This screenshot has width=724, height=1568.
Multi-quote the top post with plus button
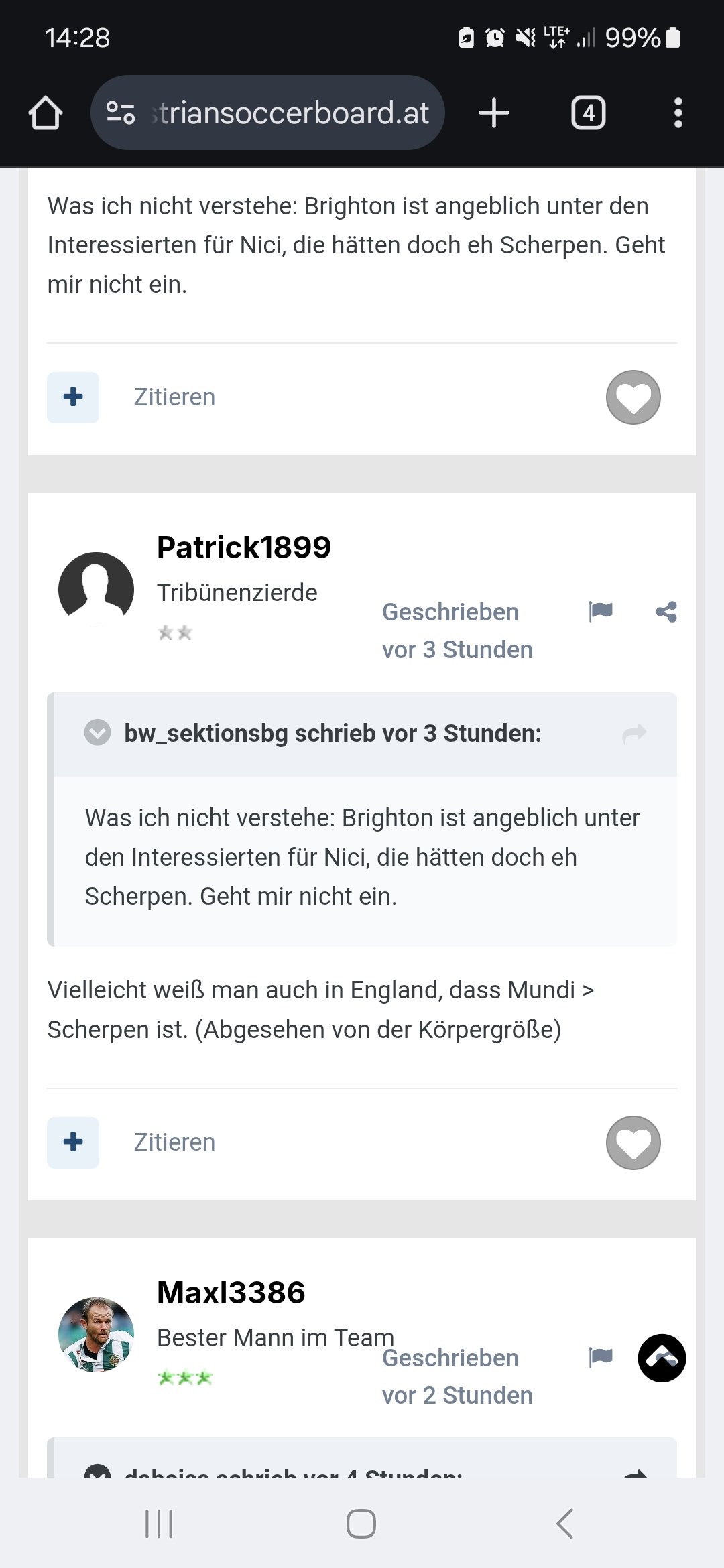click(73, 397)
